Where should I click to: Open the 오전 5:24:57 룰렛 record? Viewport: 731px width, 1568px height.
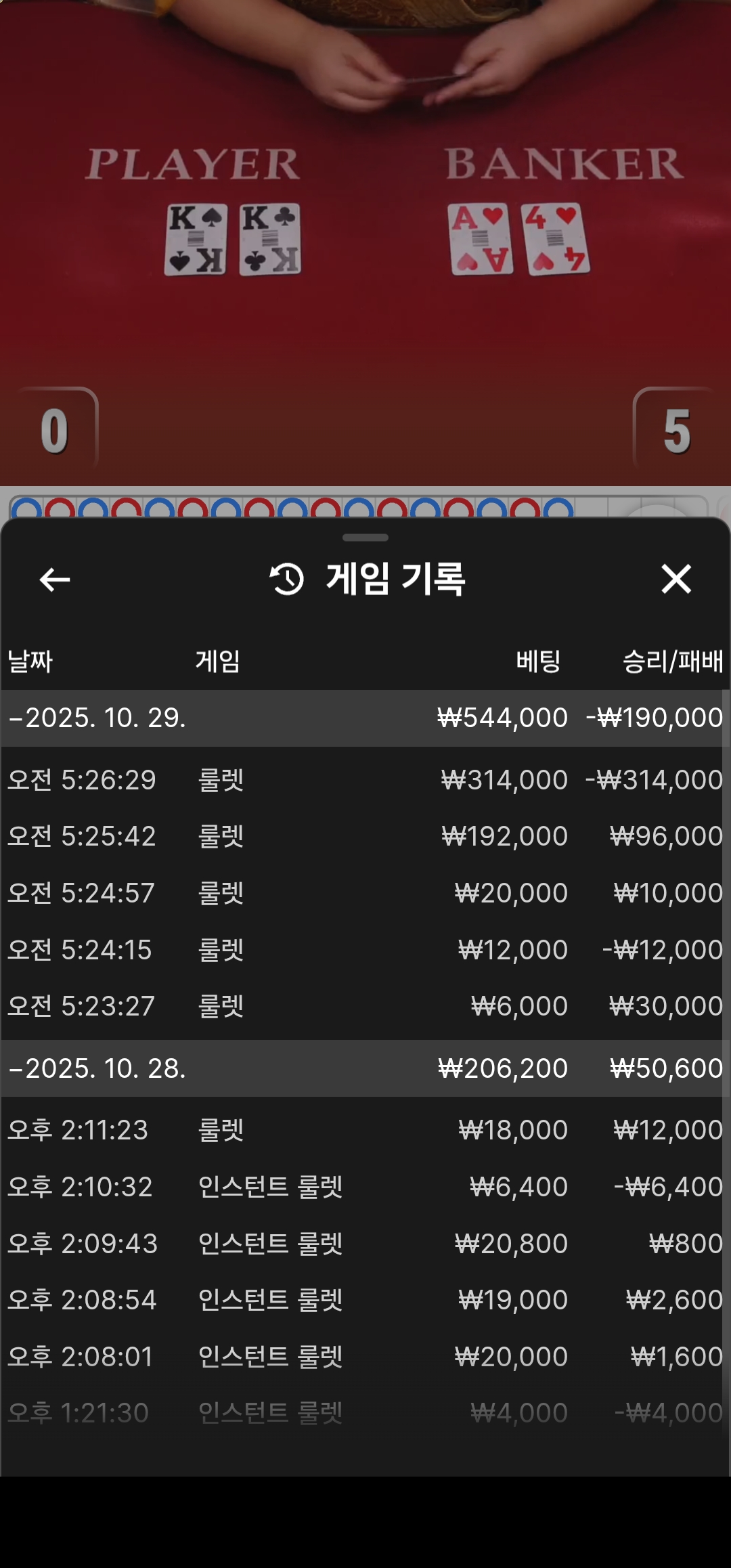pyautogui.click(x=365, y=893)
